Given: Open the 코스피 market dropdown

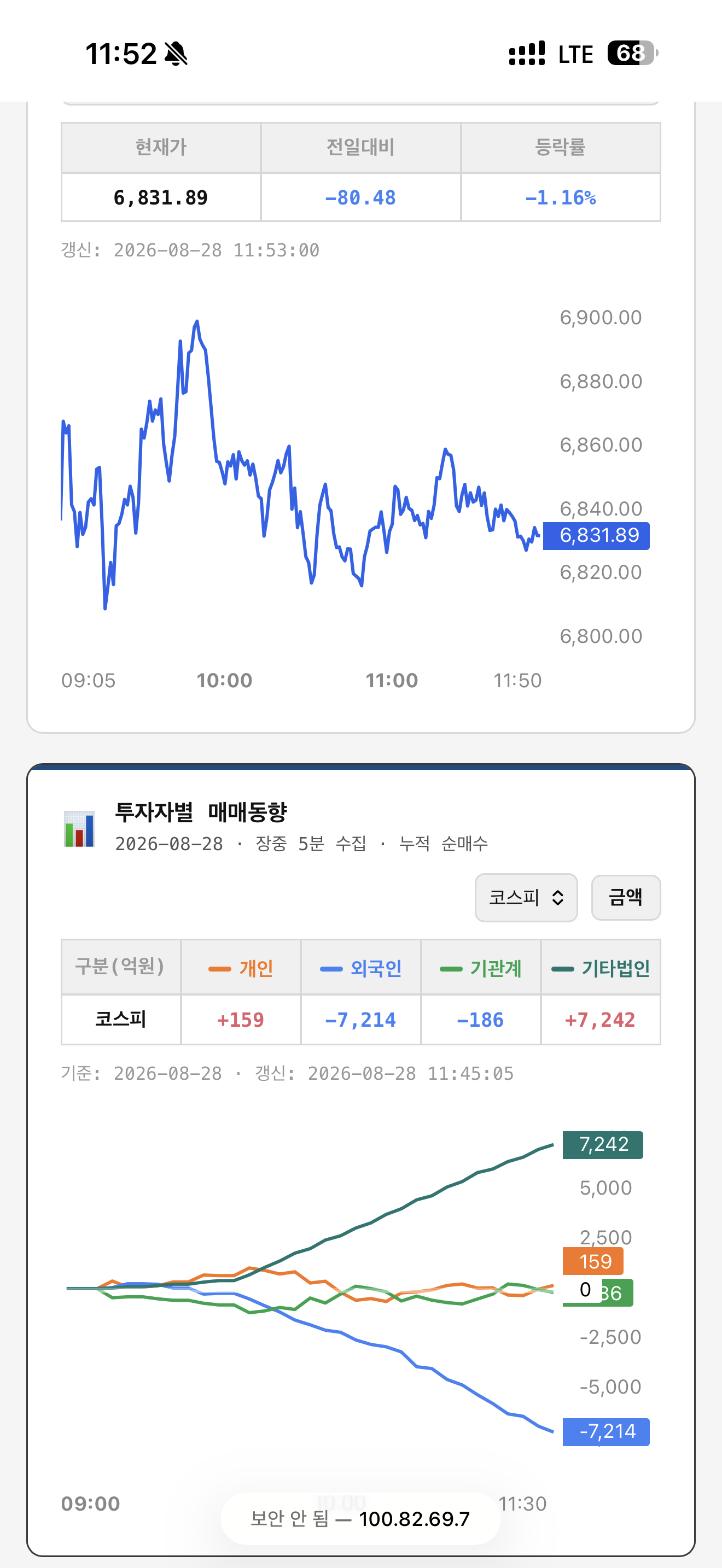Looking at the screenshot, I should [x=526, y=897].
